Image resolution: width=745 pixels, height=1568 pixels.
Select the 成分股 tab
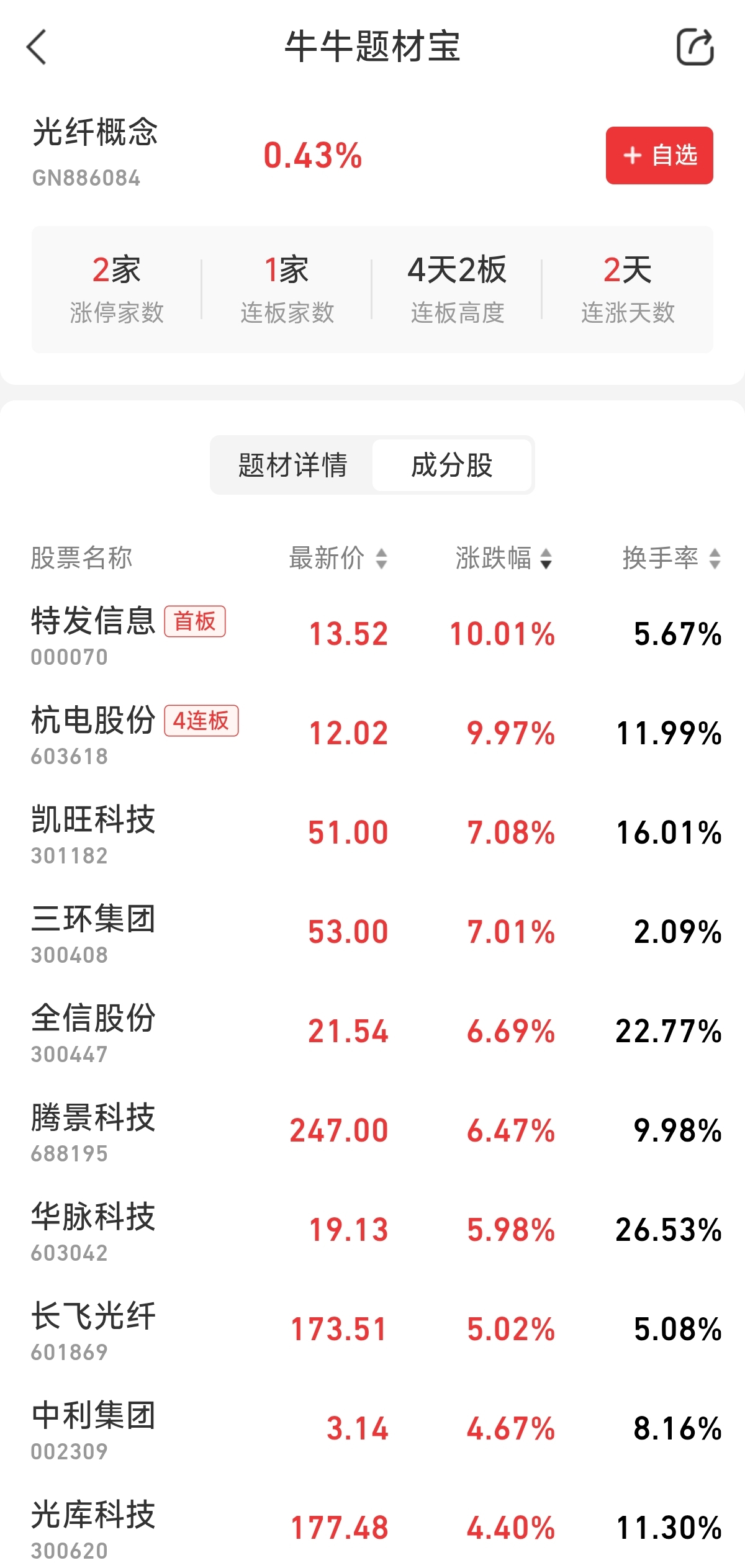452,465
